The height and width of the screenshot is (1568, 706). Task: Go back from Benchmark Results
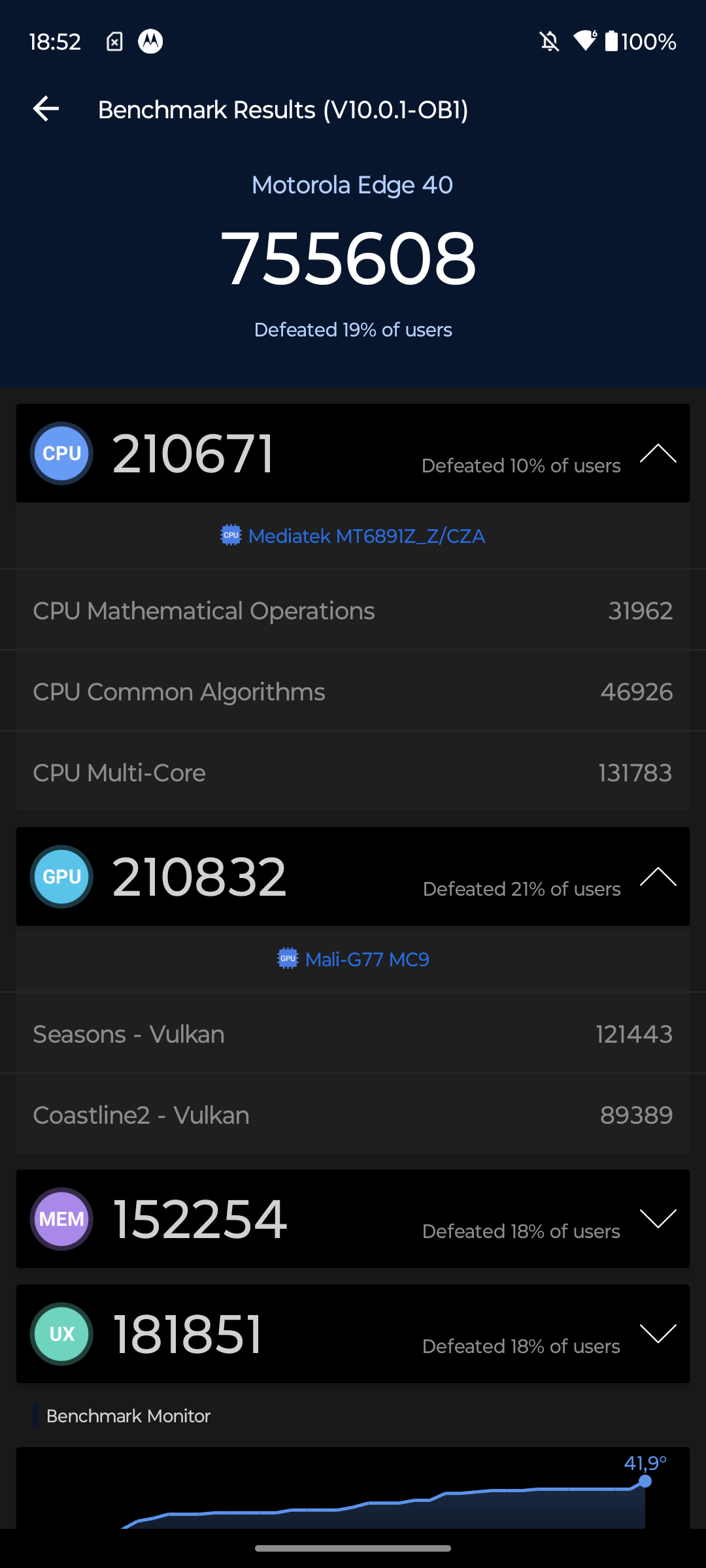[x=46, y=109]
